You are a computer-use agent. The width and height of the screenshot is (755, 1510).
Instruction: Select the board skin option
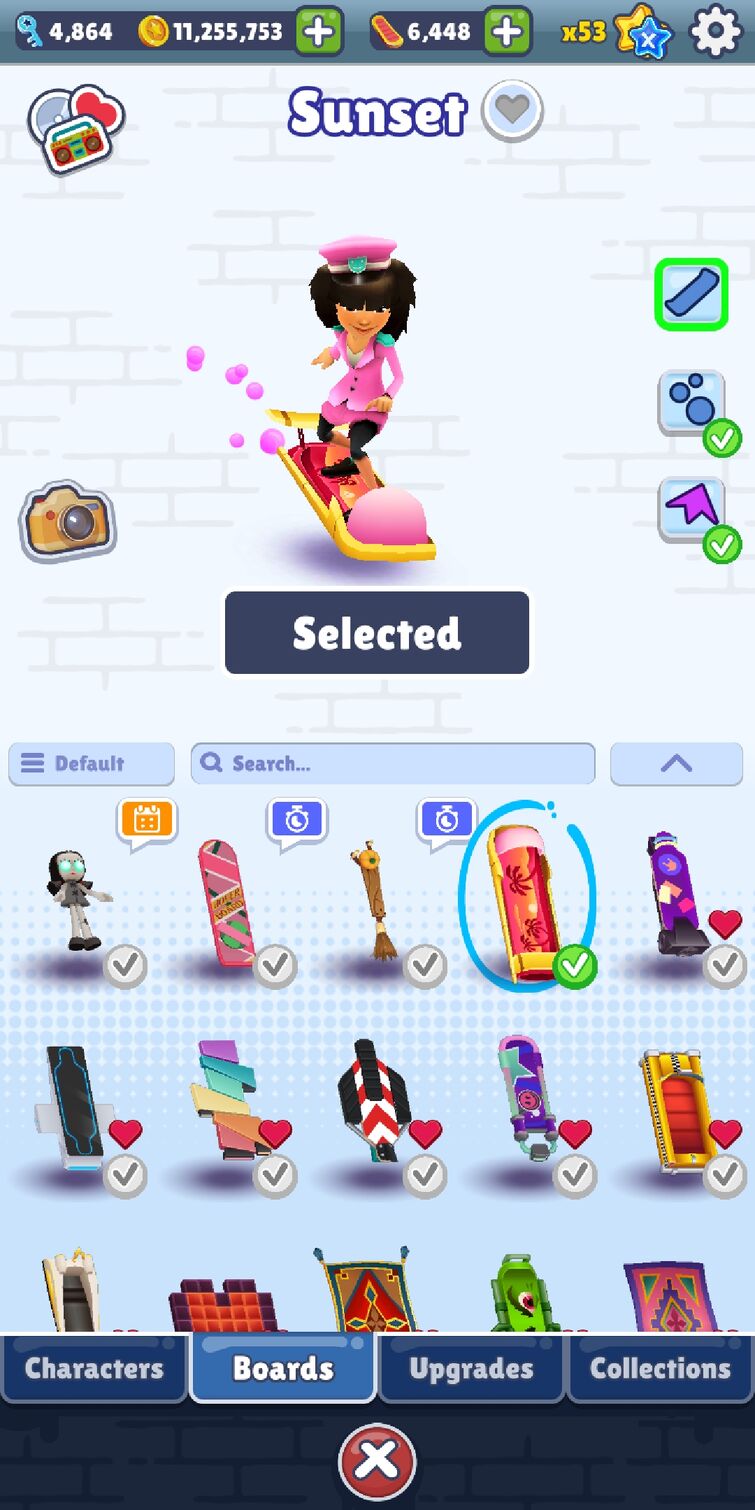pyautogui.click(x=691, y=295)
